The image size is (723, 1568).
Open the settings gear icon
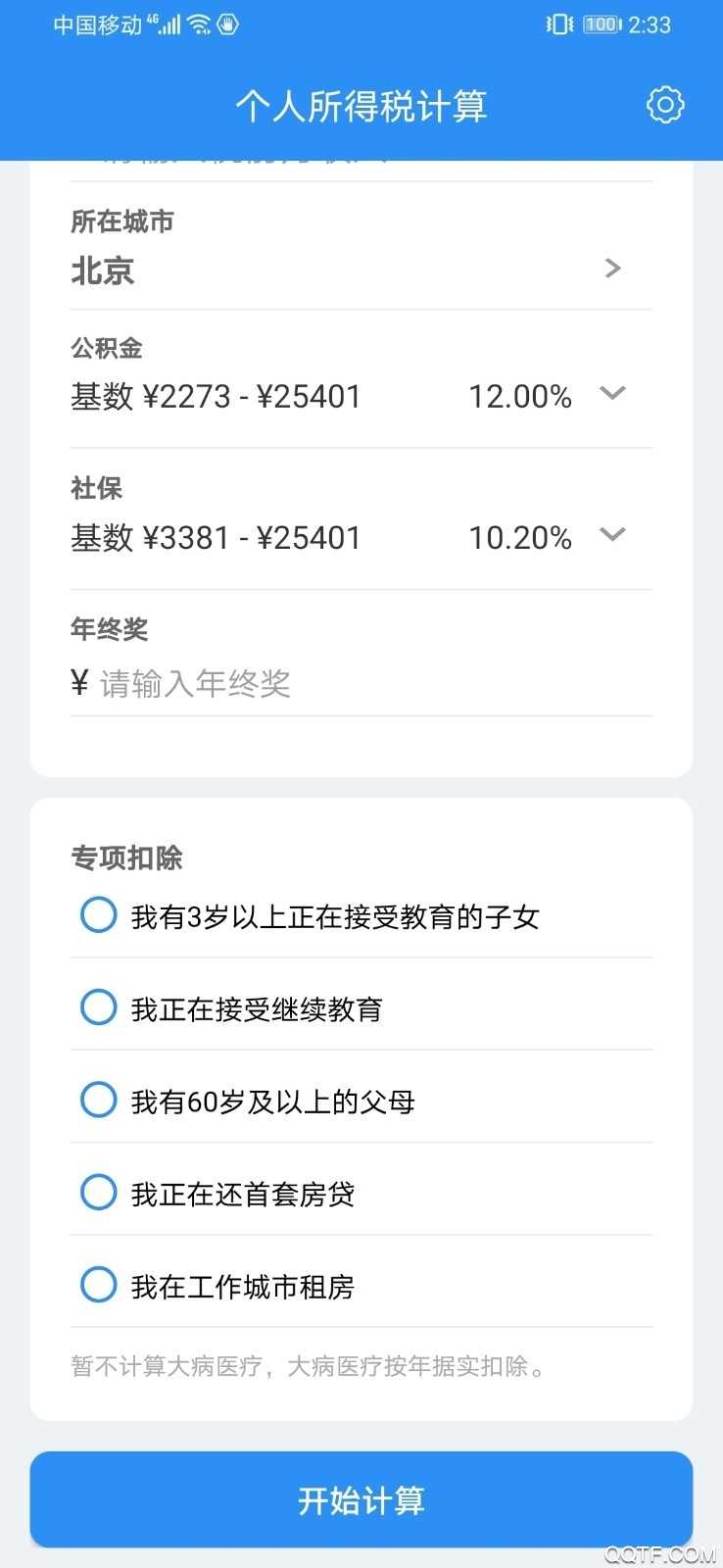click(665, 104)
